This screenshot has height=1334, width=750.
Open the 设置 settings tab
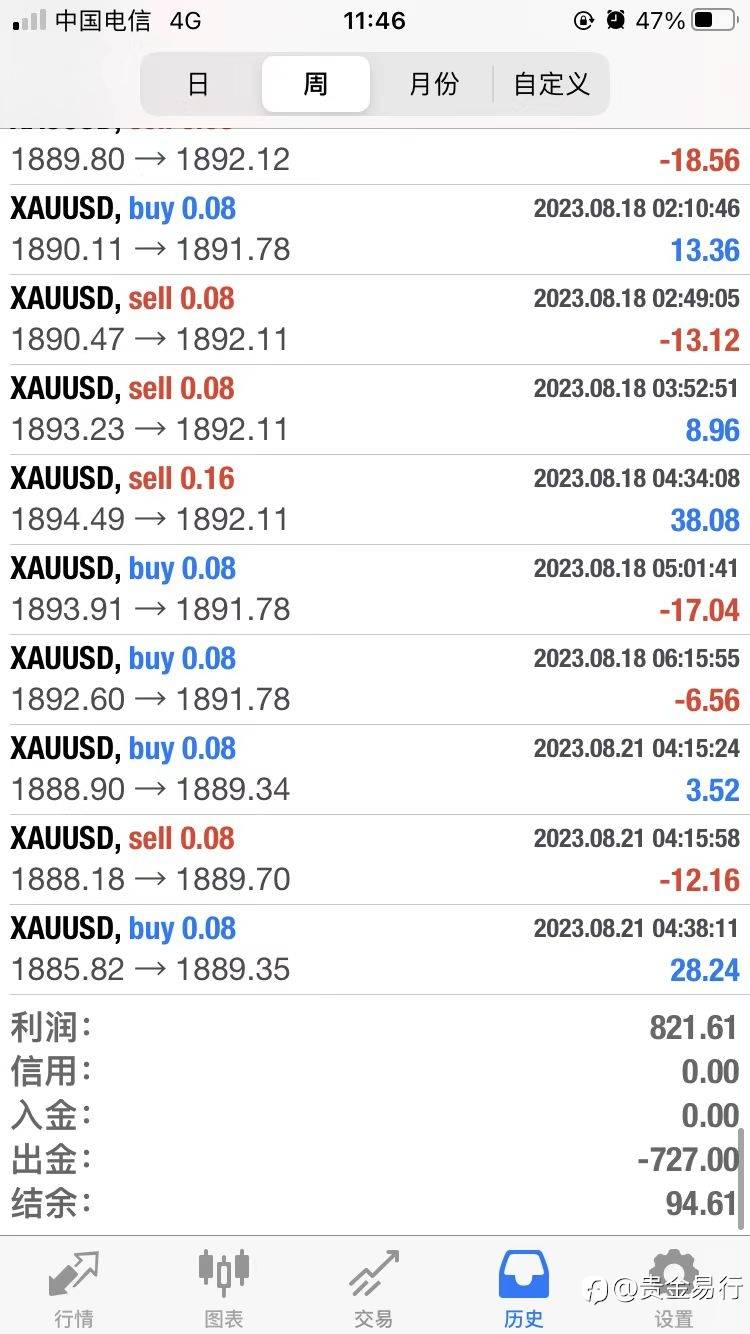(x=674, y=1288)
